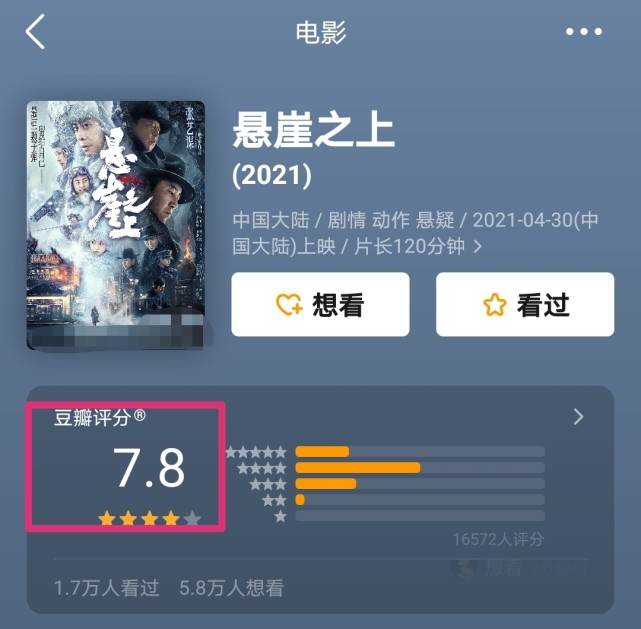Image resolution: width=641 pixels, height=629 pixels.
Task: Open the 豆瓣评分 rating details arrow
Action: pyautogui.click(x=578, y=417)
